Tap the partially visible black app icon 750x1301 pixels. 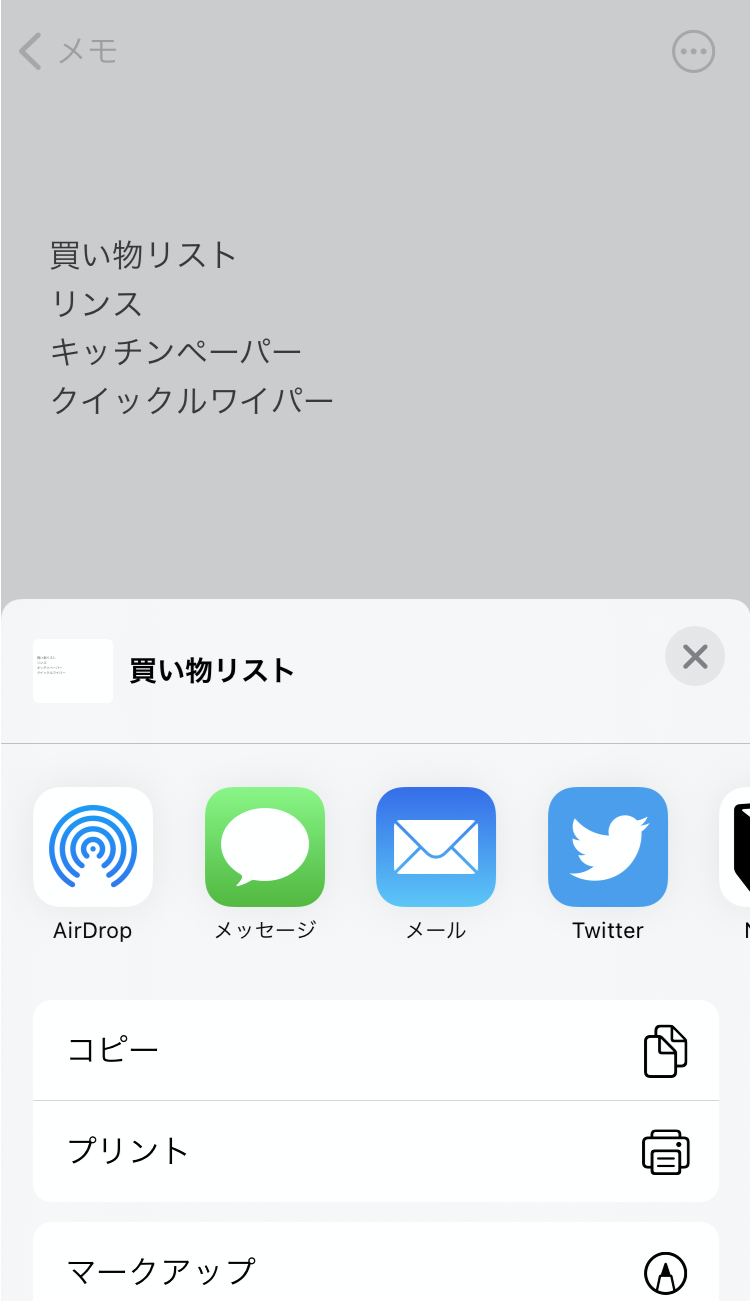pyautogui.click(x=738, y=846)
